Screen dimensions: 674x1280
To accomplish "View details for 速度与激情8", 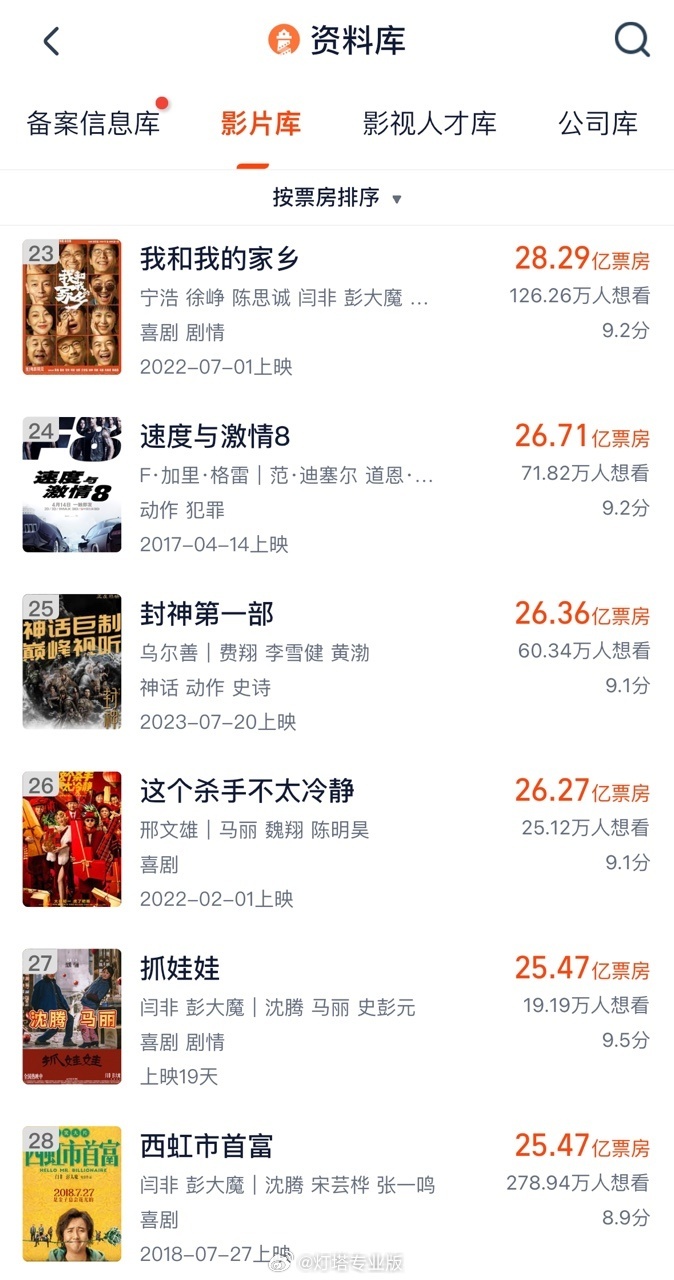I will tap(215, 436).
